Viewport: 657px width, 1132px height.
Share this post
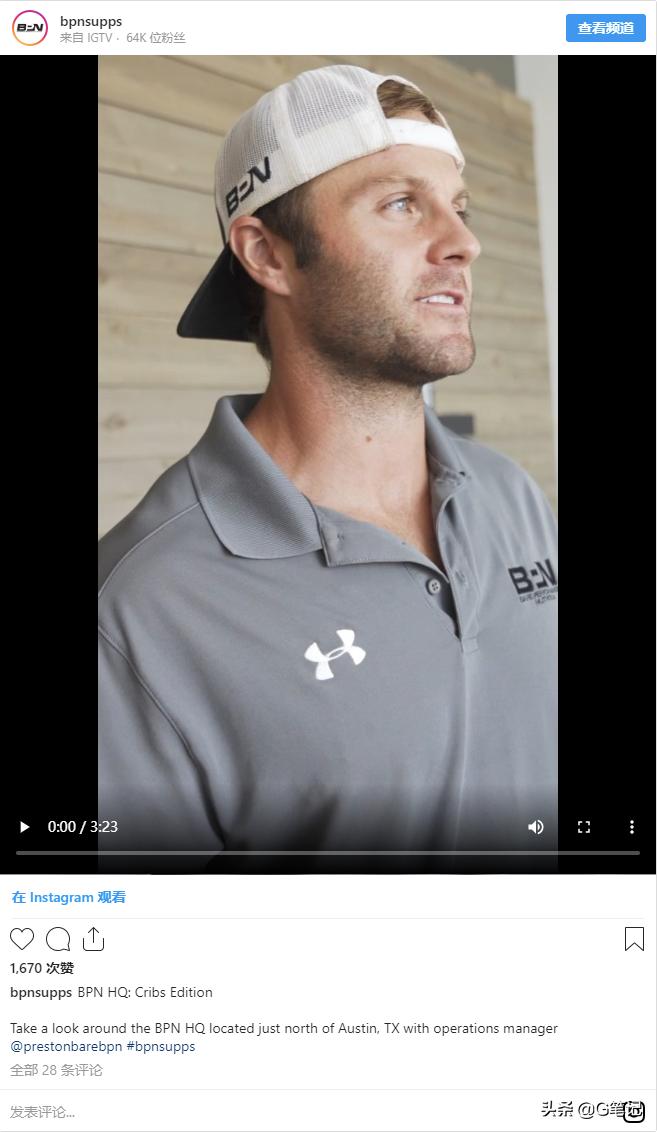(93, 939)
